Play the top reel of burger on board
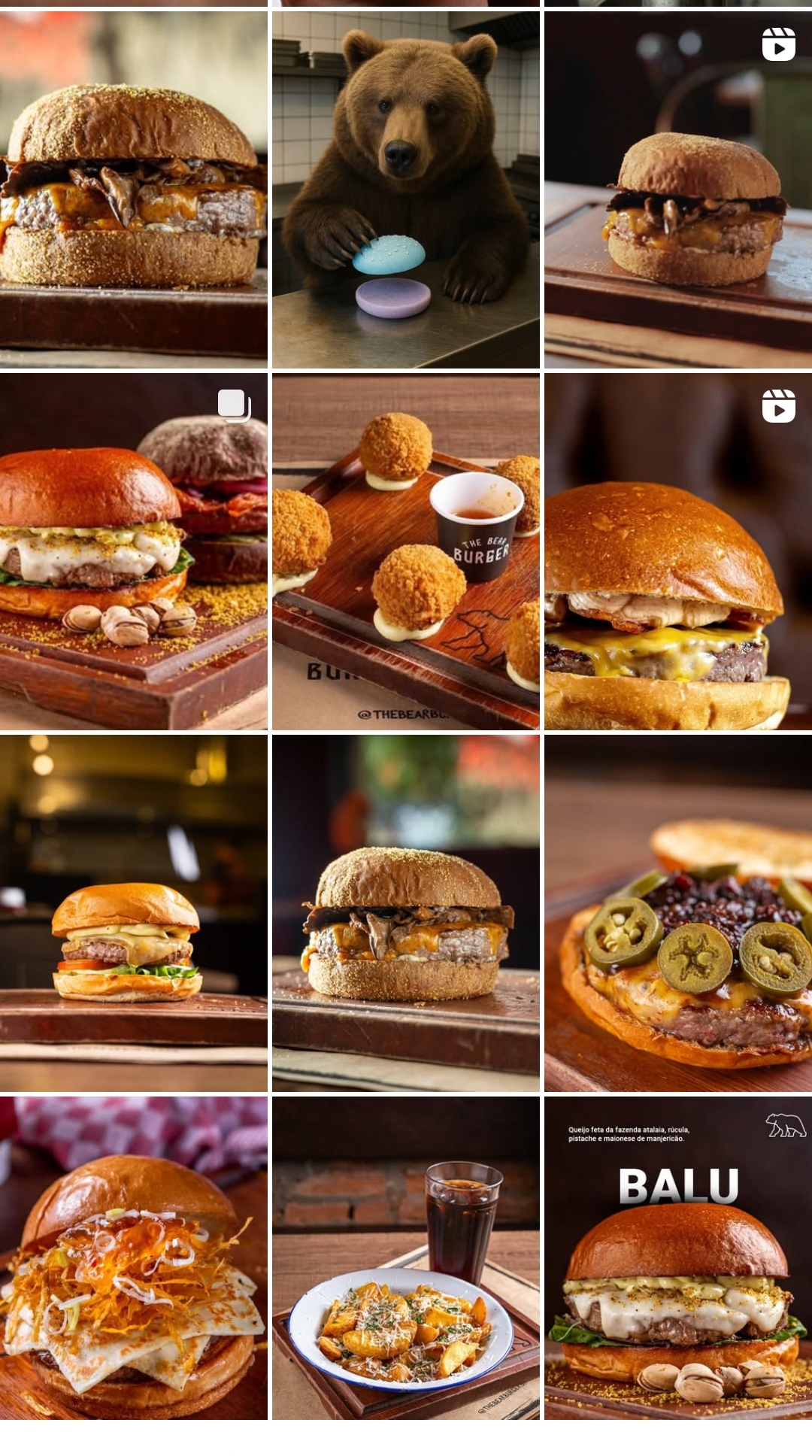The height and width of the screenshot is (1456, 812). 678,190
